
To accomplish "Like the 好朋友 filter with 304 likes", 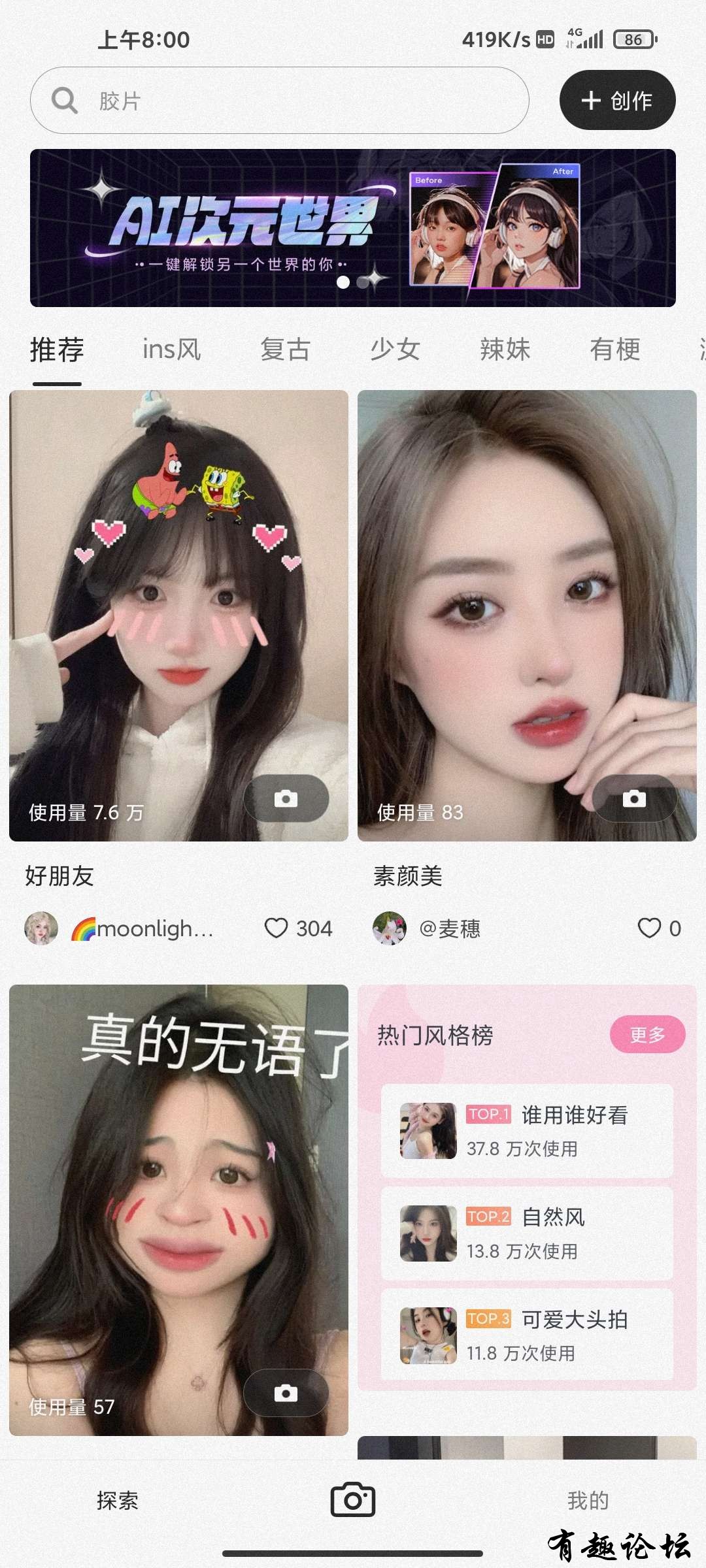I will click(x=277, y=928).
